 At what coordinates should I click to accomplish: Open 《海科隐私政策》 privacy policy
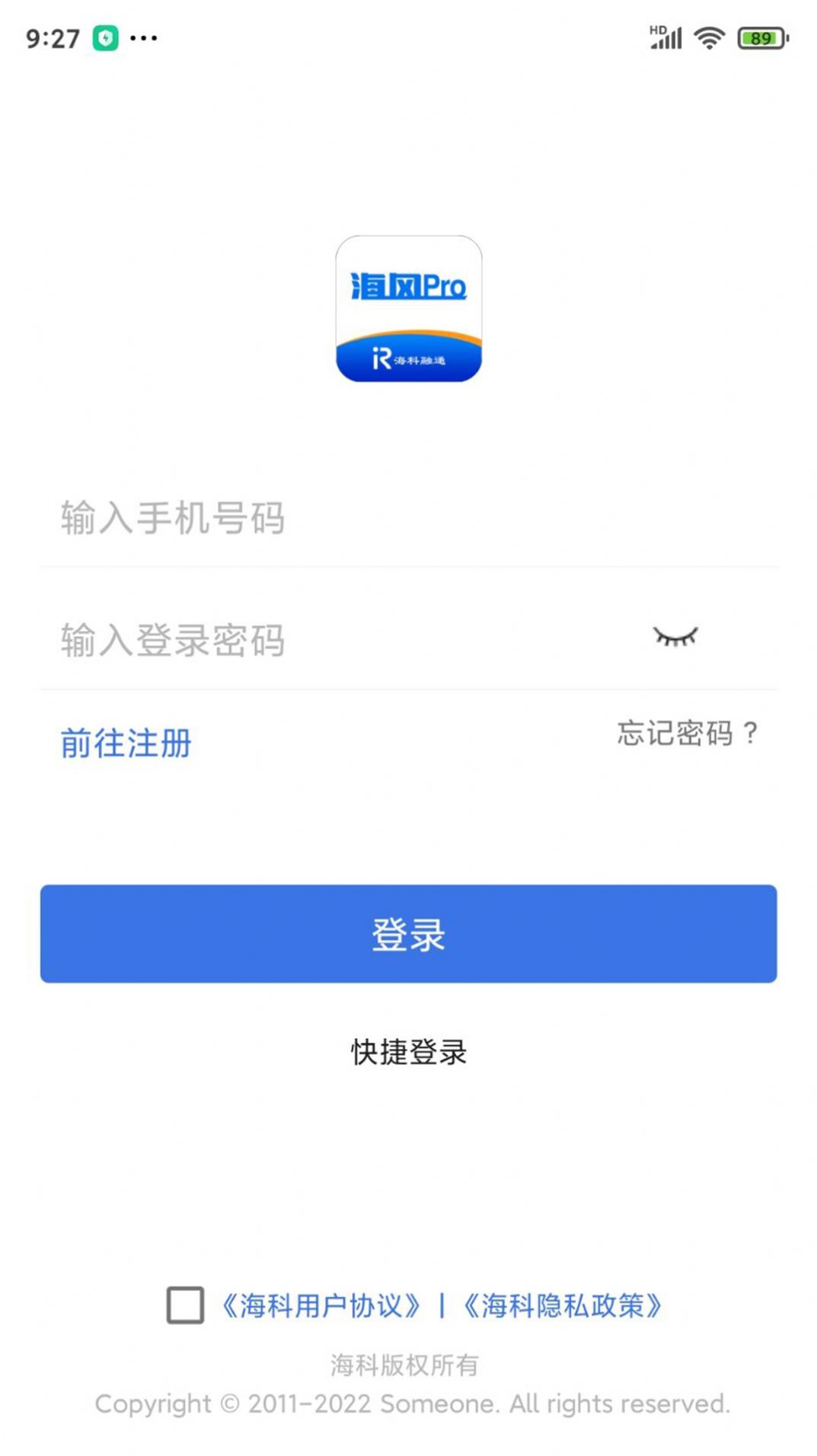(564, 1305)
